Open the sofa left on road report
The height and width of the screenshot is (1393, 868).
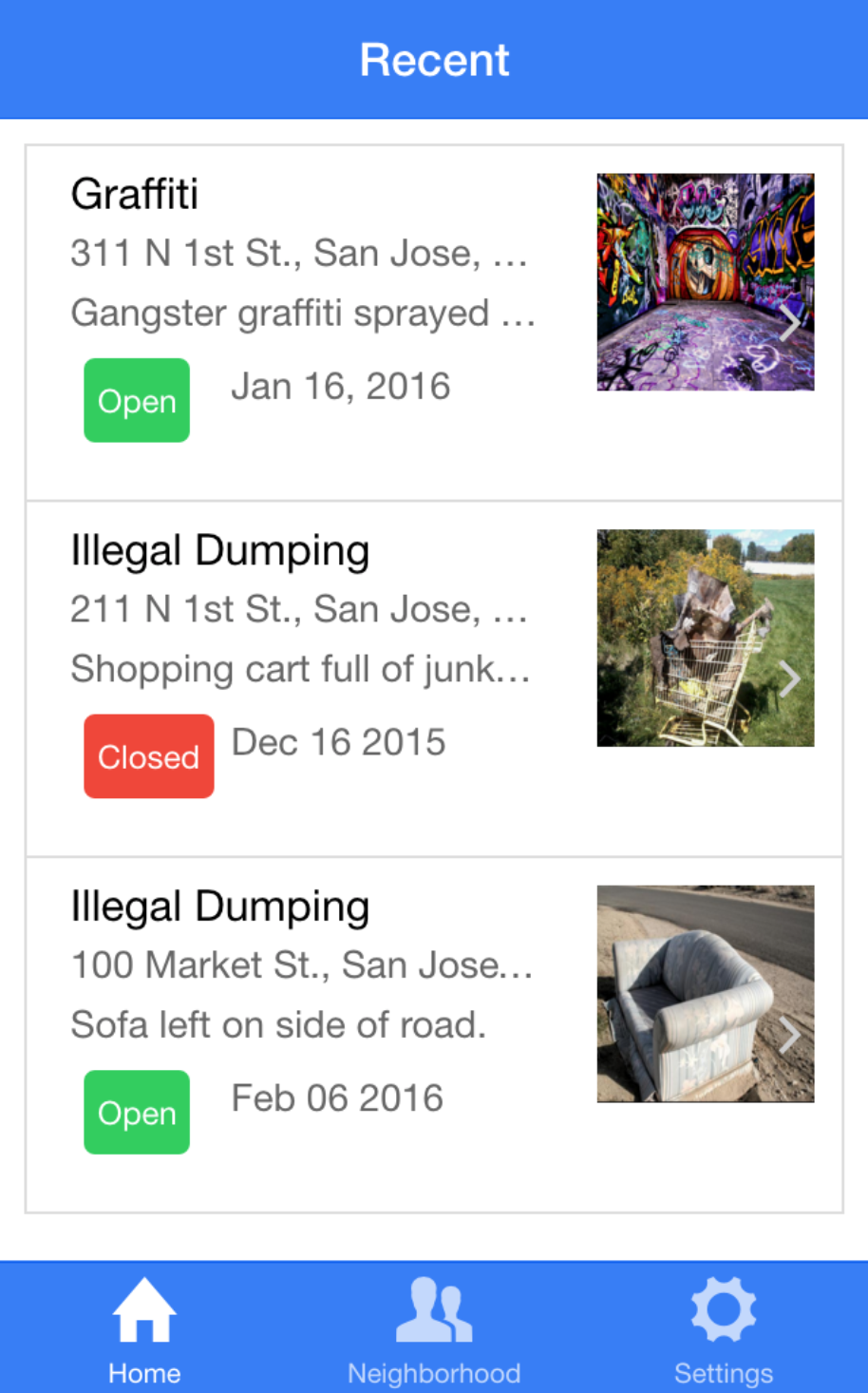(434, 1035)
